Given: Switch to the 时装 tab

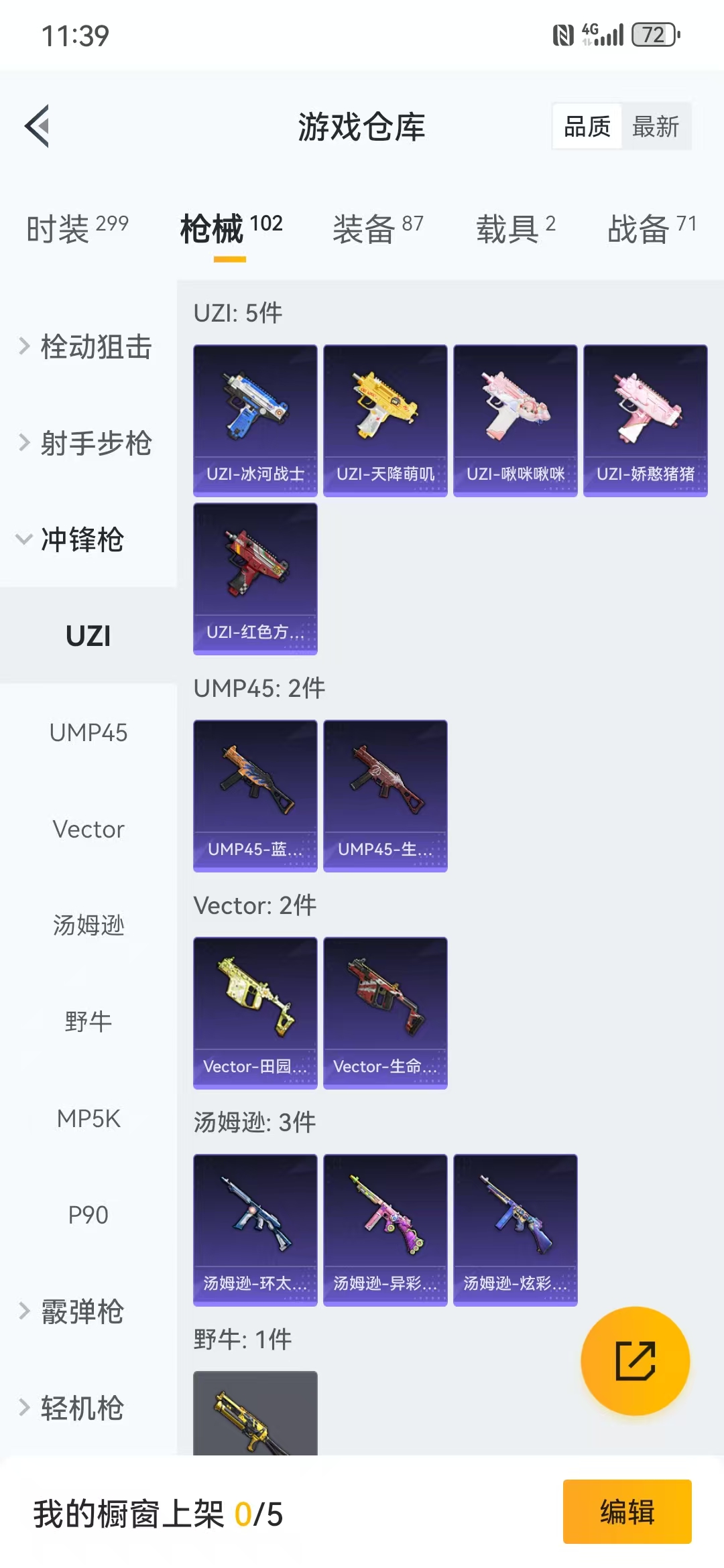Looking at the screenshot, I should click(x=77, y=229).
